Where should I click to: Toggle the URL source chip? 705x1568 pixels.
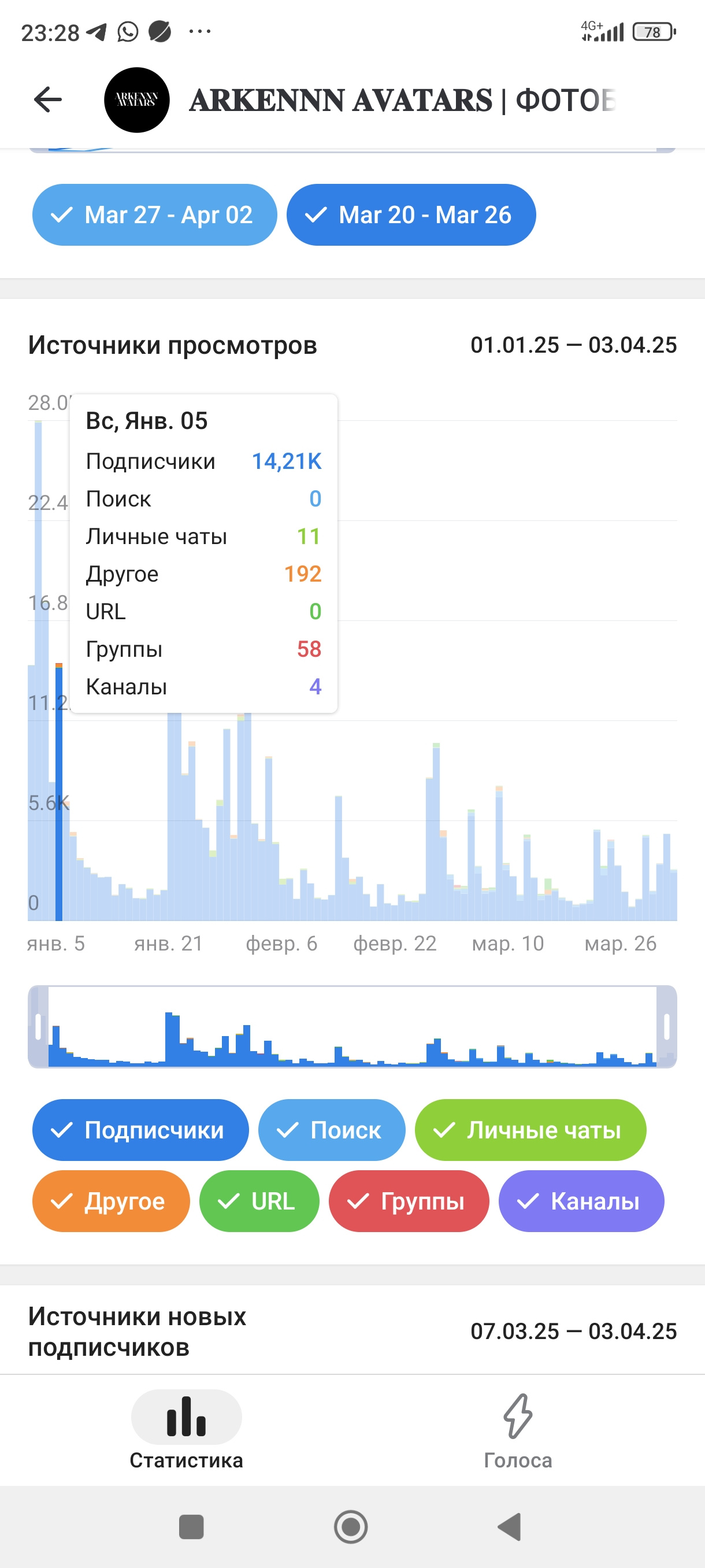259,1201
